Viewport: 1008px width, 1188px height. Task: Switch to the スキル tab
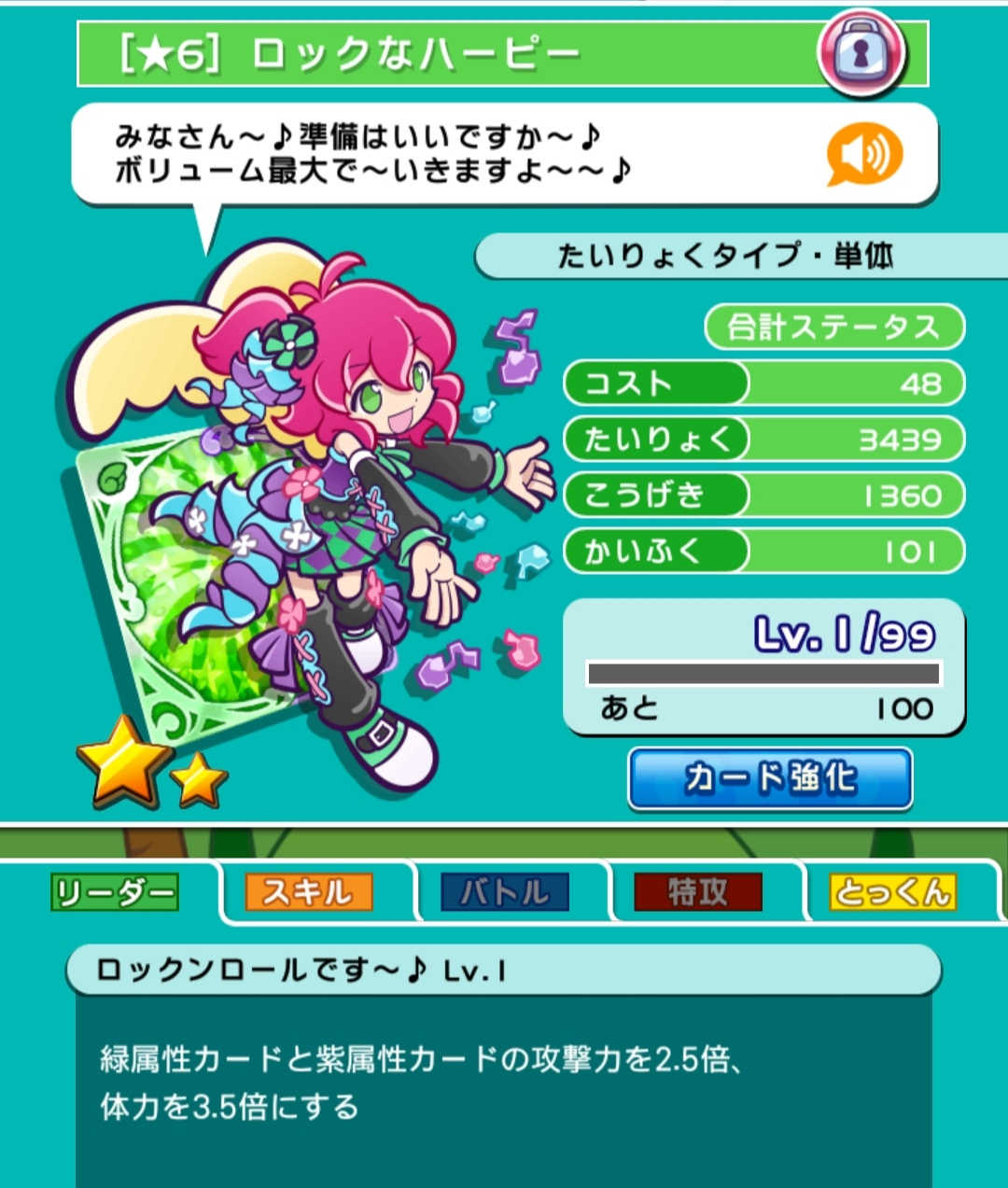[308, 892]
